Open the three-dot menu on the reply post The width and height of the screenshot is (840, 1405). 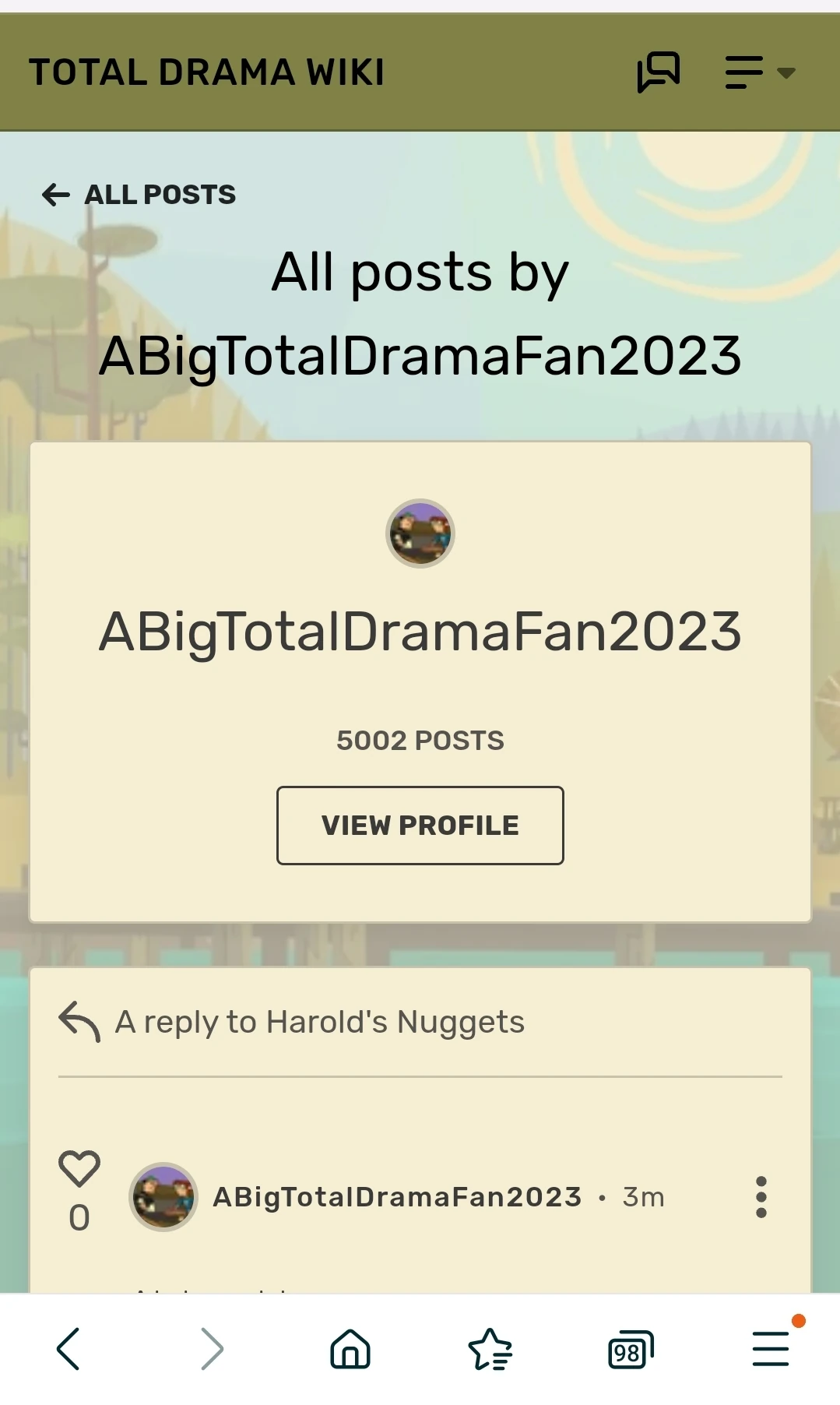click(761, 1195)
